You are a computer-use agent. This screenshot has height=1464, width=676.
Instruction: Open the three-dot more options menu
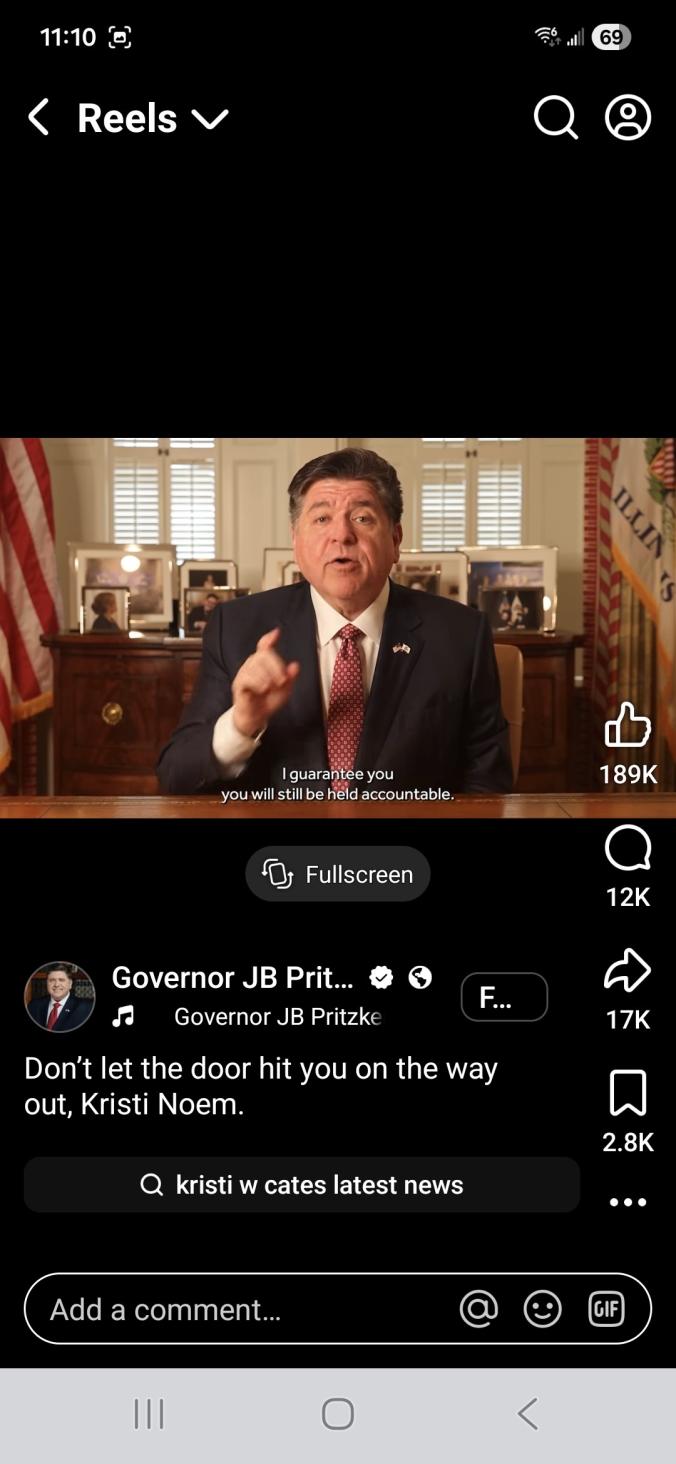pos(628,1202)
